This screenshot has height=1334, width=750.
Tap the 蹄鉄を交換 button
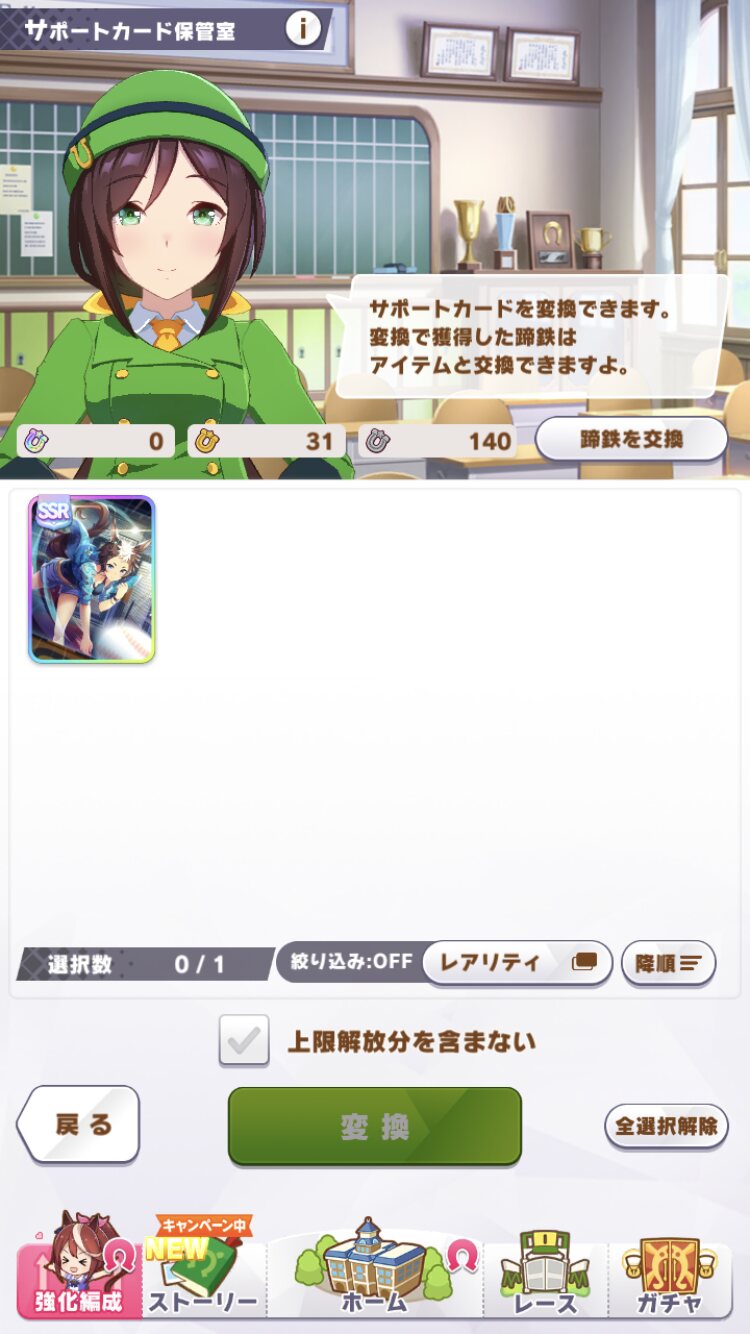[631, 439]
